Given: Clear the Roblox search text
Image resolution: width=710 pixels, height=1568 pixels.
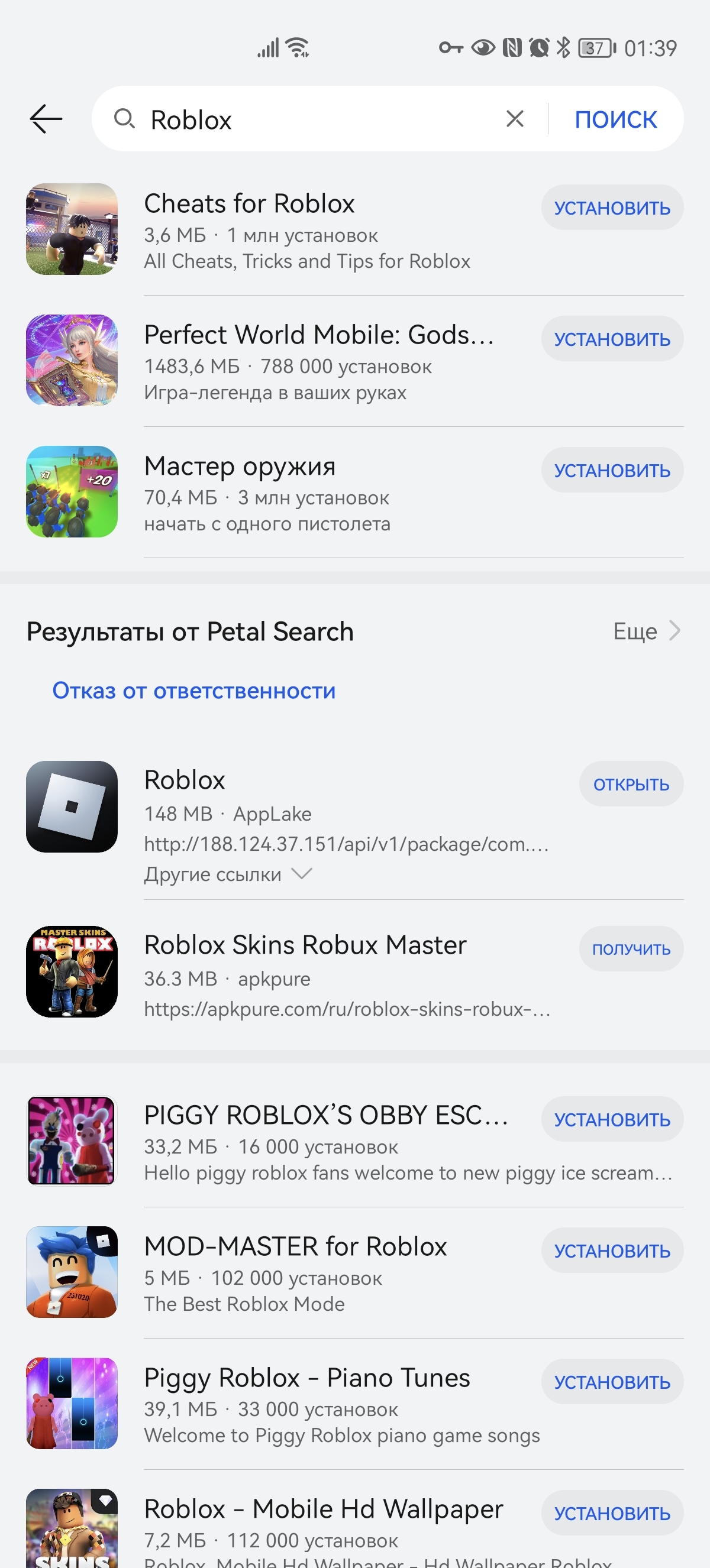Looking at the screenshot, I should [515, 119].
